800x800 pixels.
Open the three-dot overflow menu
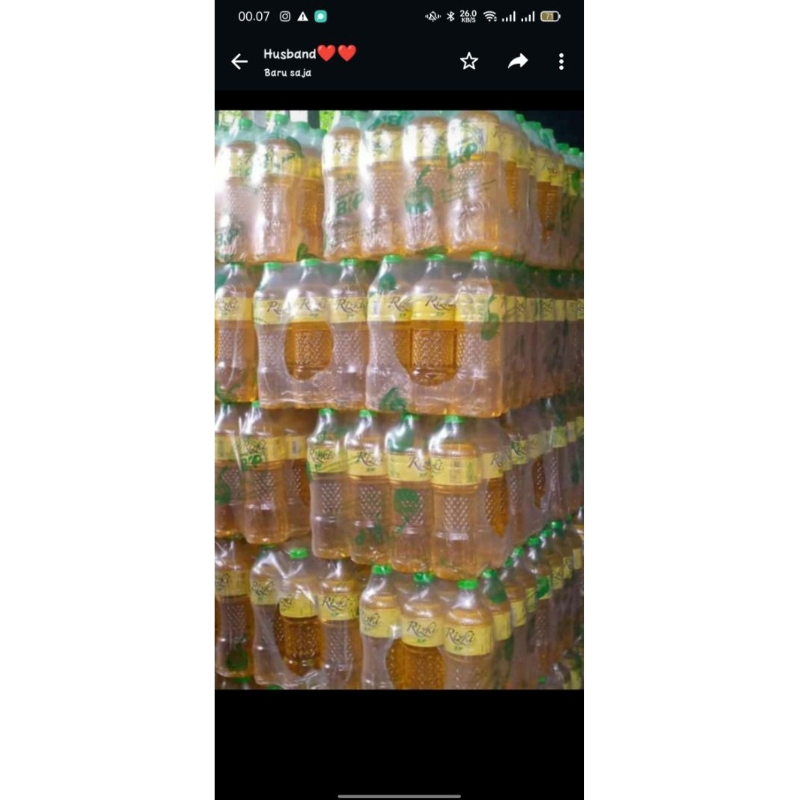[561, 62]
